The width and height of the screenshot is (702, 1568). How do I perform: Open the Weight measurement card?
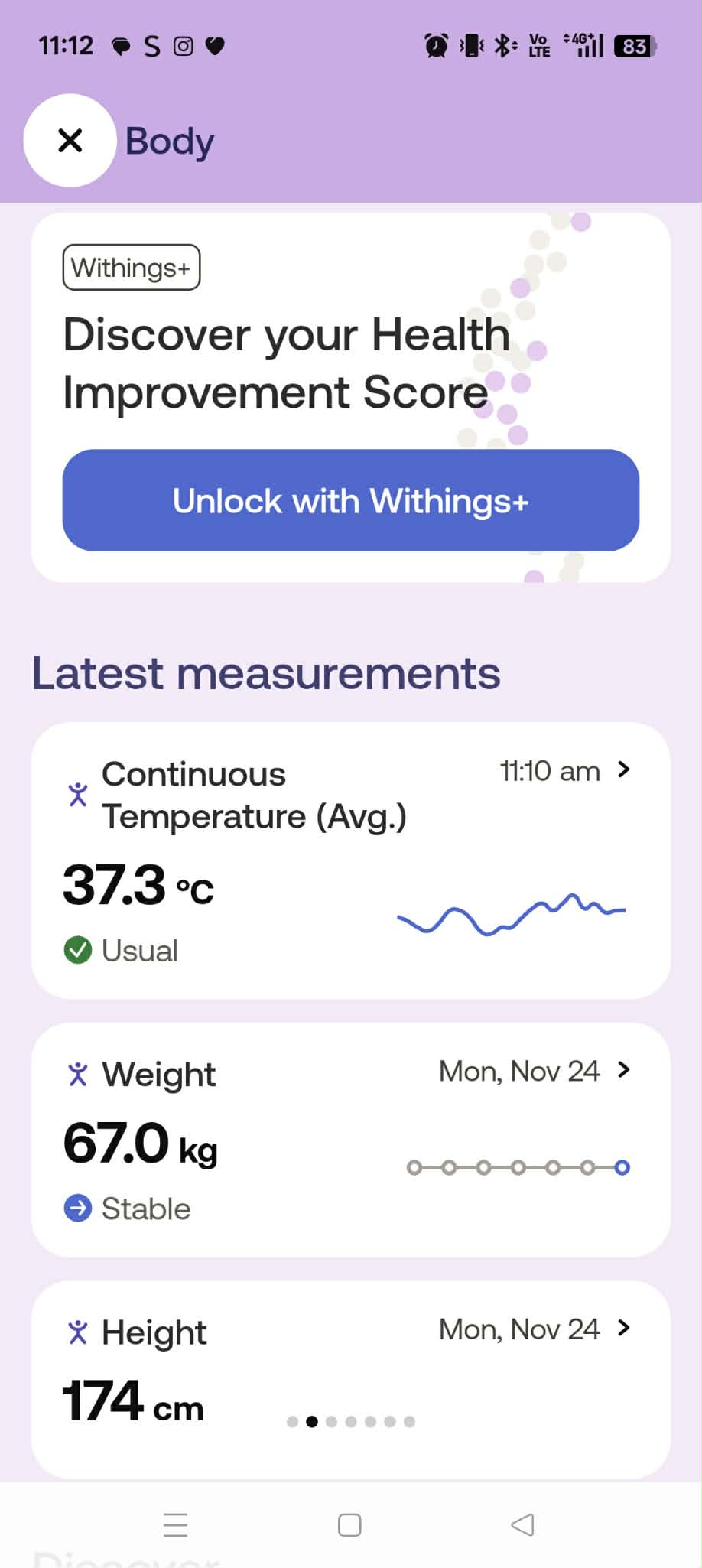[350, 1139]
